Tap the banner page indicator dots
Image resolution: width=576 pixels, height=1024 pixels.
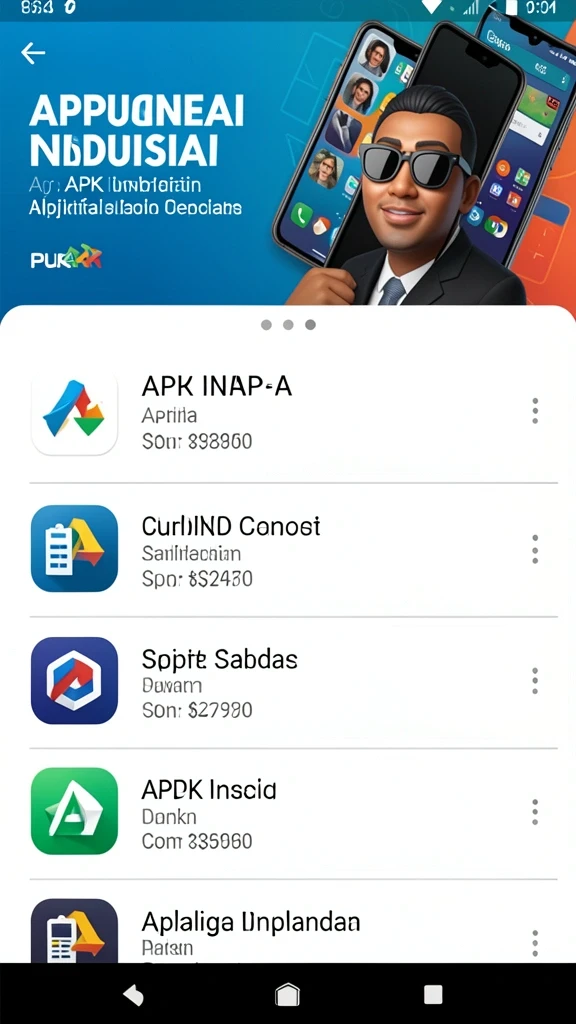pyautogui.click(x=288, y=325)
